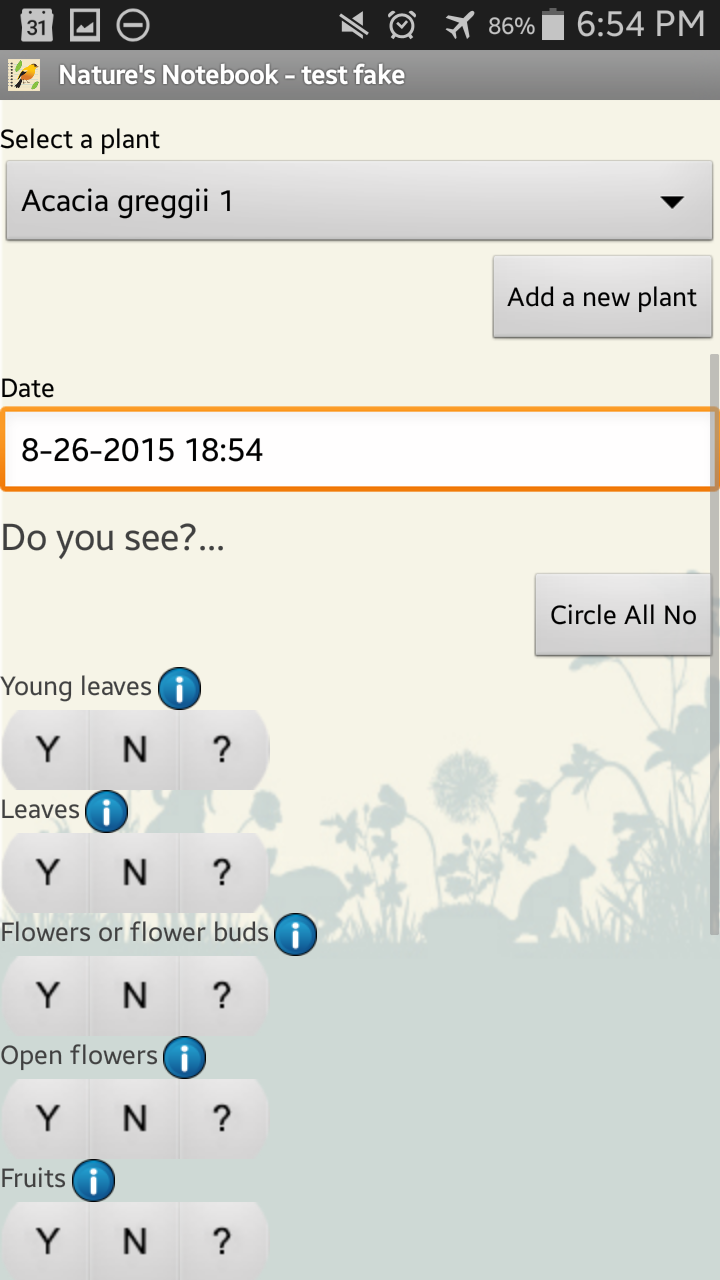This screenshot has width=720, height=1280.
Task: View info about Leaves
Action: tap(106, 811)
